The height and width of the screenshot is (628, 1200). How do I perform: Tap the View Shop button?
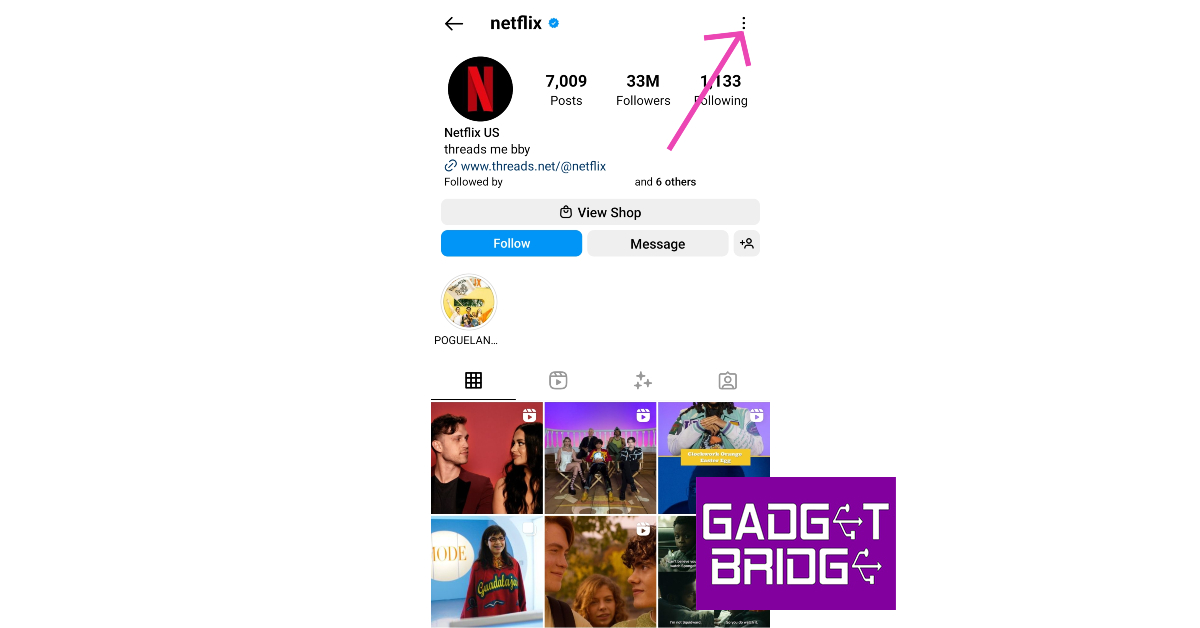click(600, 212)
